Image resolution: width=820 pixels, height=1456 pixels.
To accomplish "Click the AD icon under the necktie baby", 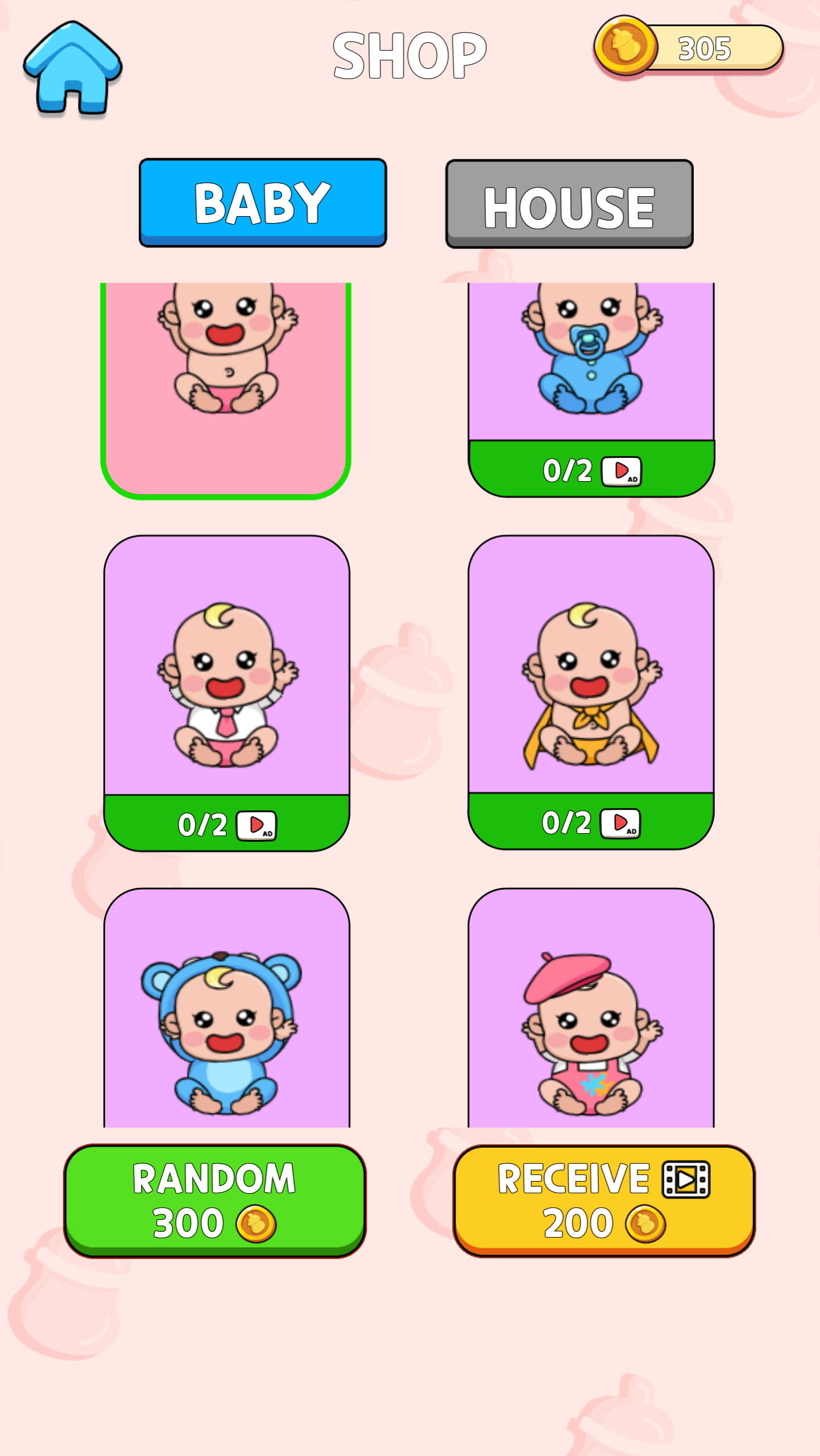I will pyautogui.click(x=256, y=826).
